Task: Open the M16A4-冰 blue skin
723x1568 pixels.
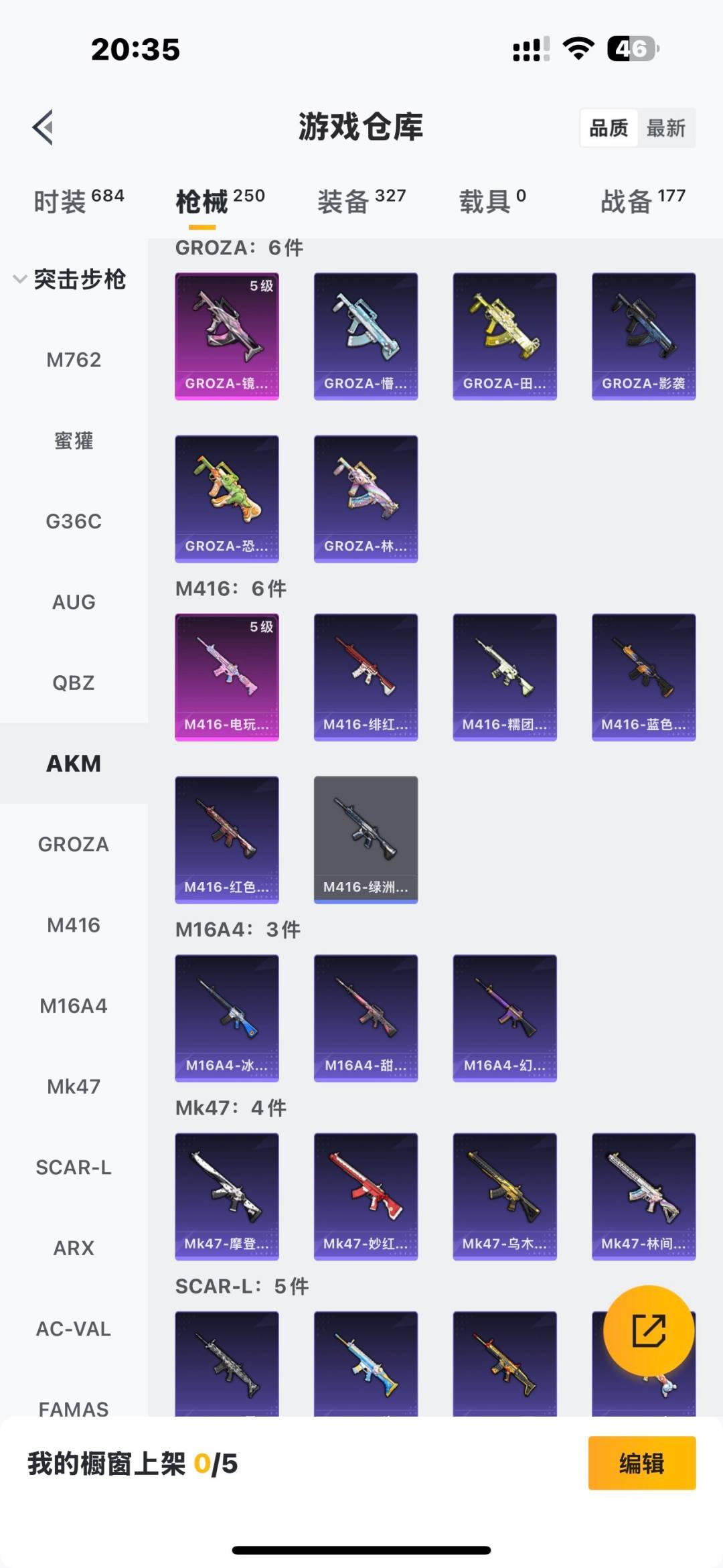Action: pyautogui.click(x=226, y=1018)
